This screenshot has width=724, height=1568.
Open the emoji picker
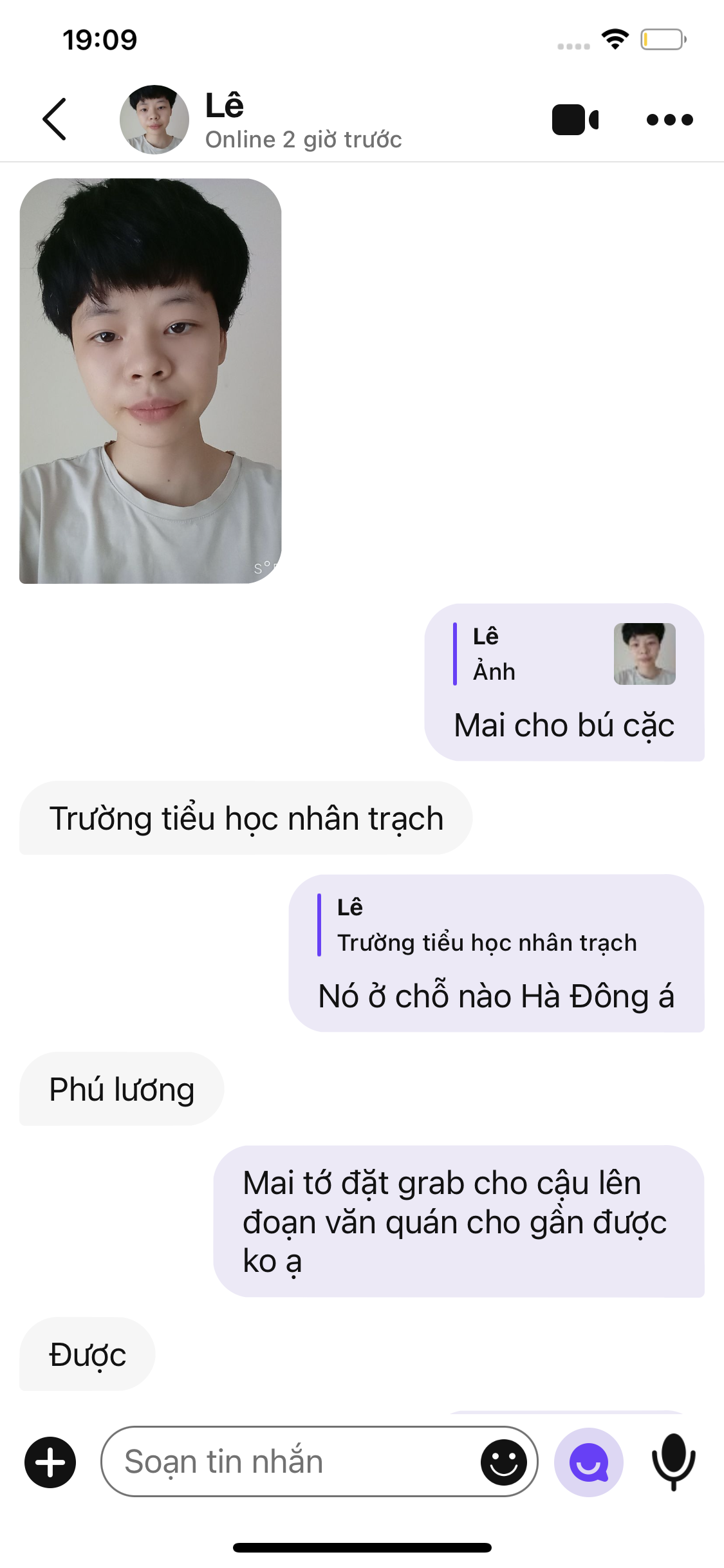tap(503, 1462)
